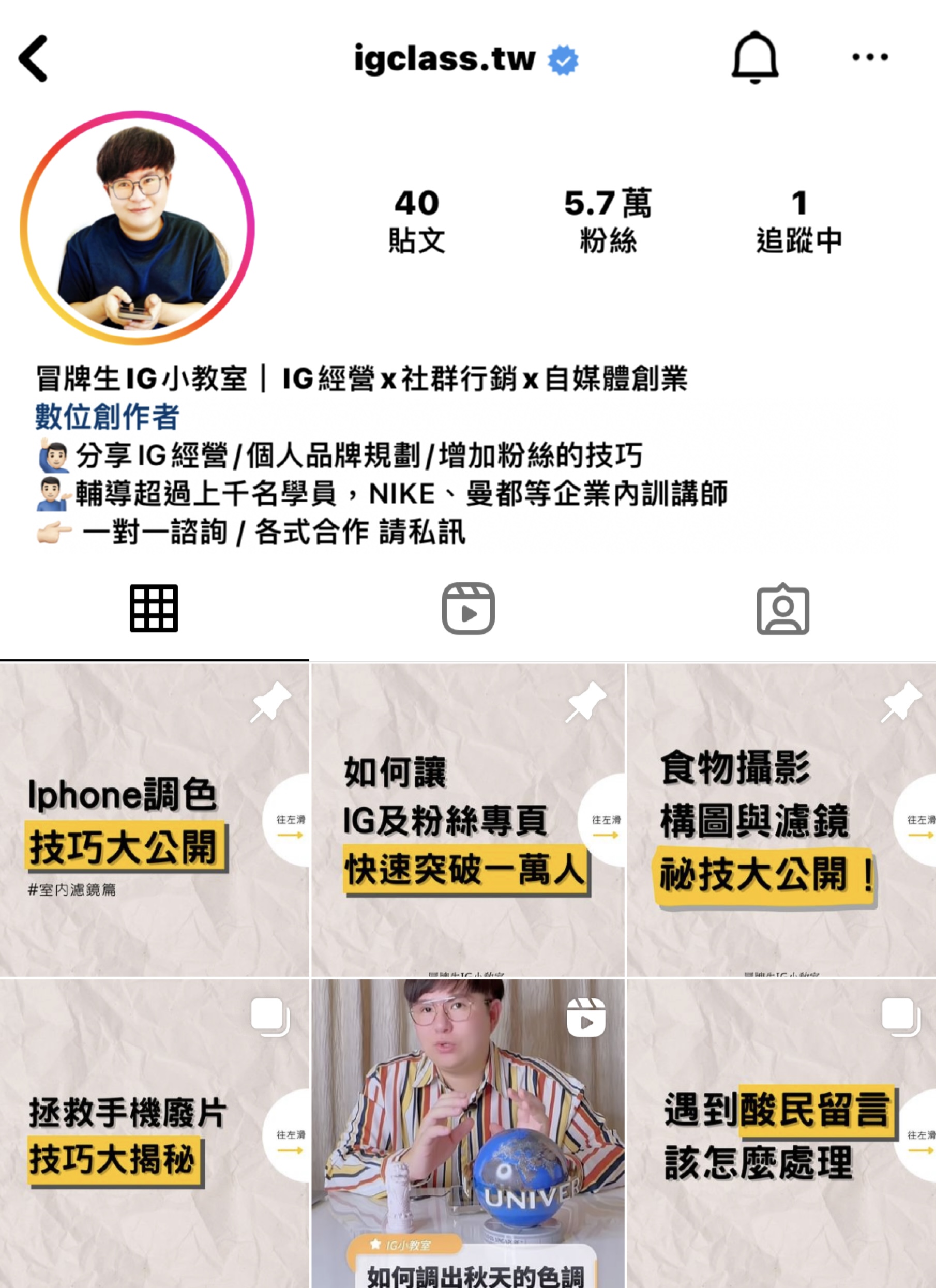The width and height of the screenshot is (936, 1288).
Task: Play the reel 如何調出秋天的色調
Action: tap(468, 1133)
